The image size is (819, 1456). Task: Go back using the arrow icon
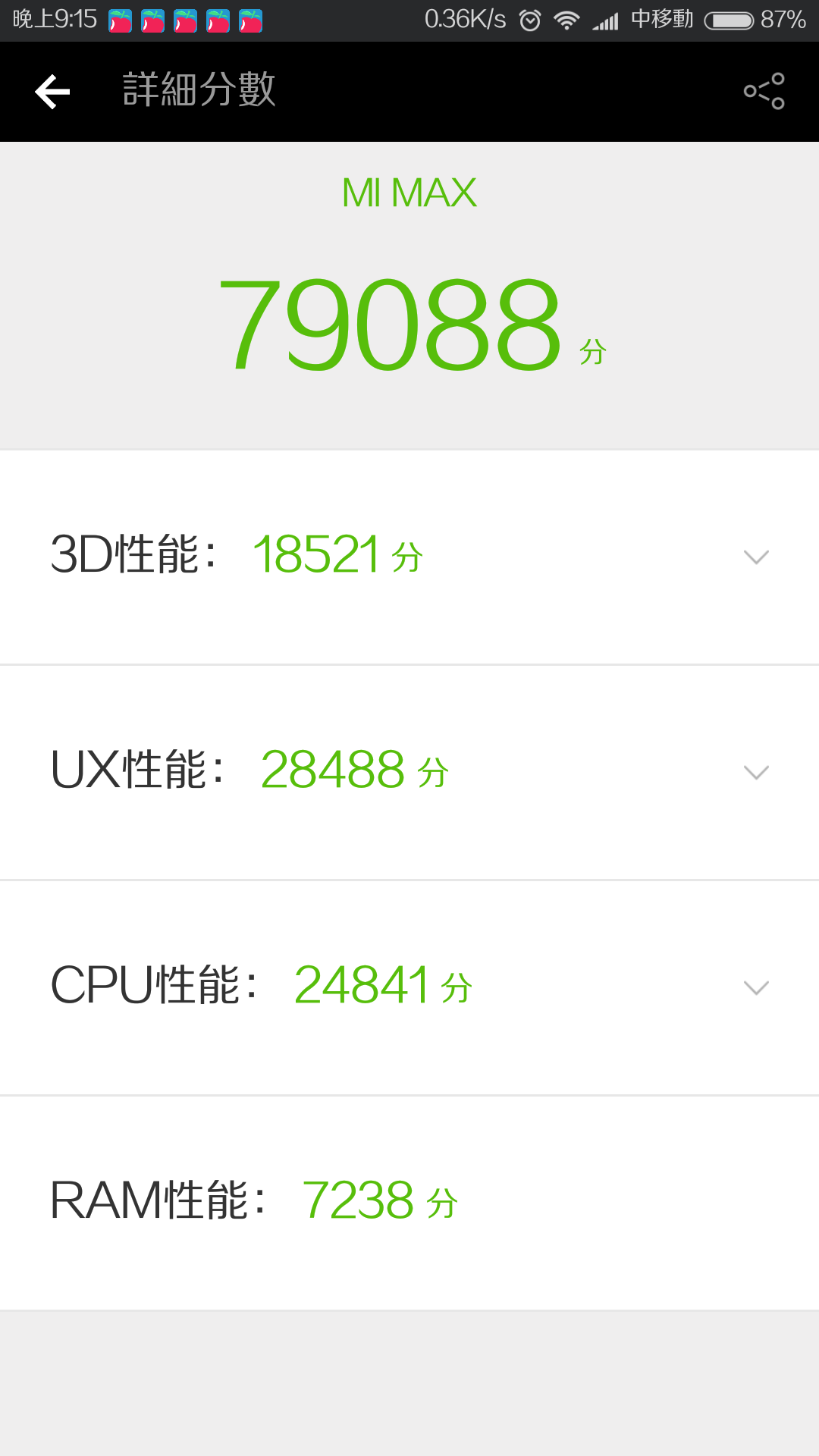[52, 92]
